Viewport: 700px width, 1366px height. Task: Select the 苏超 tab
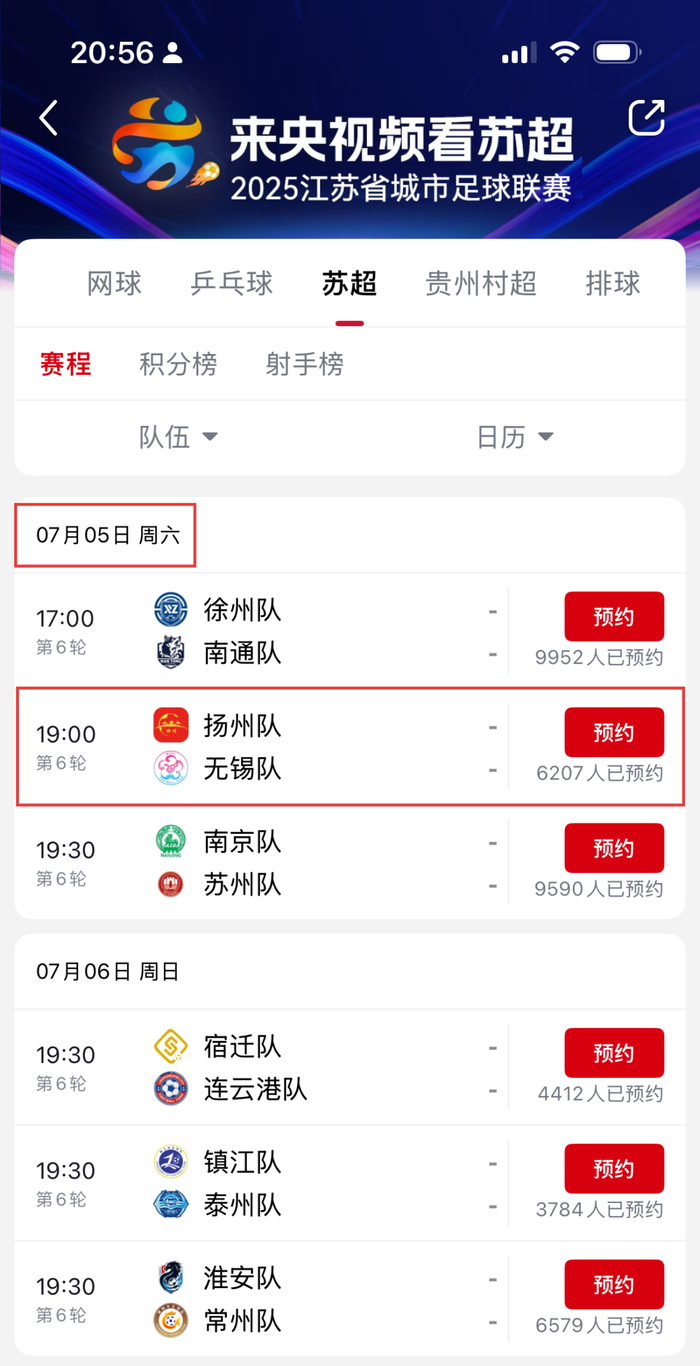pyautogui.click(x=349, y=283)
